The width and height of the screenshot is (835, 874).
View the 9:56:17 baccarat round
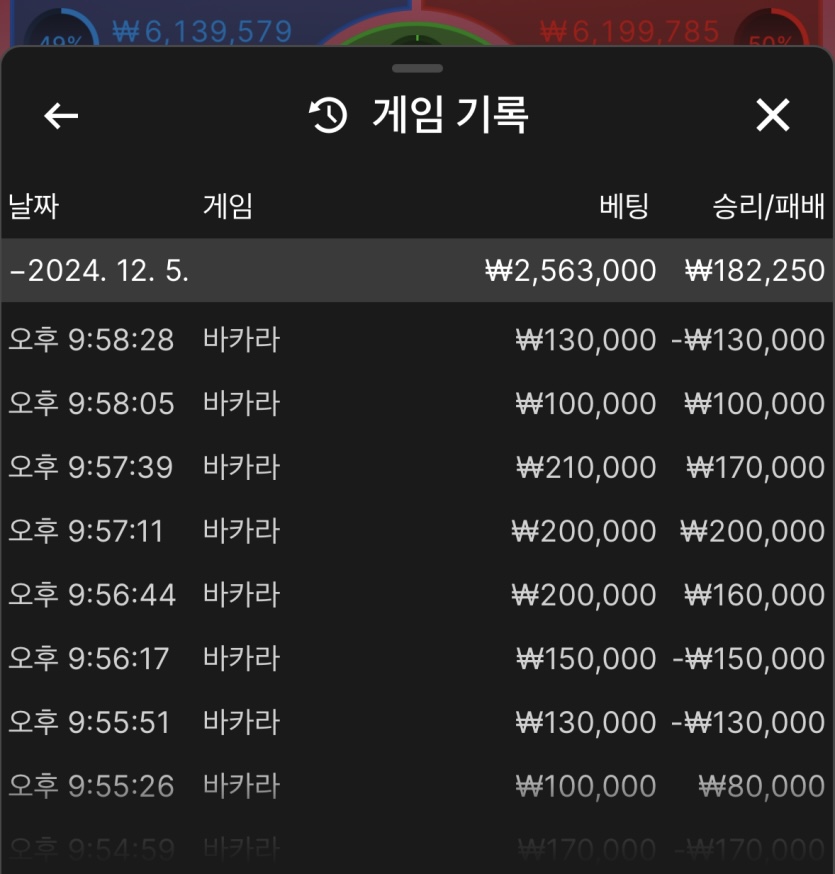(417, 659)
